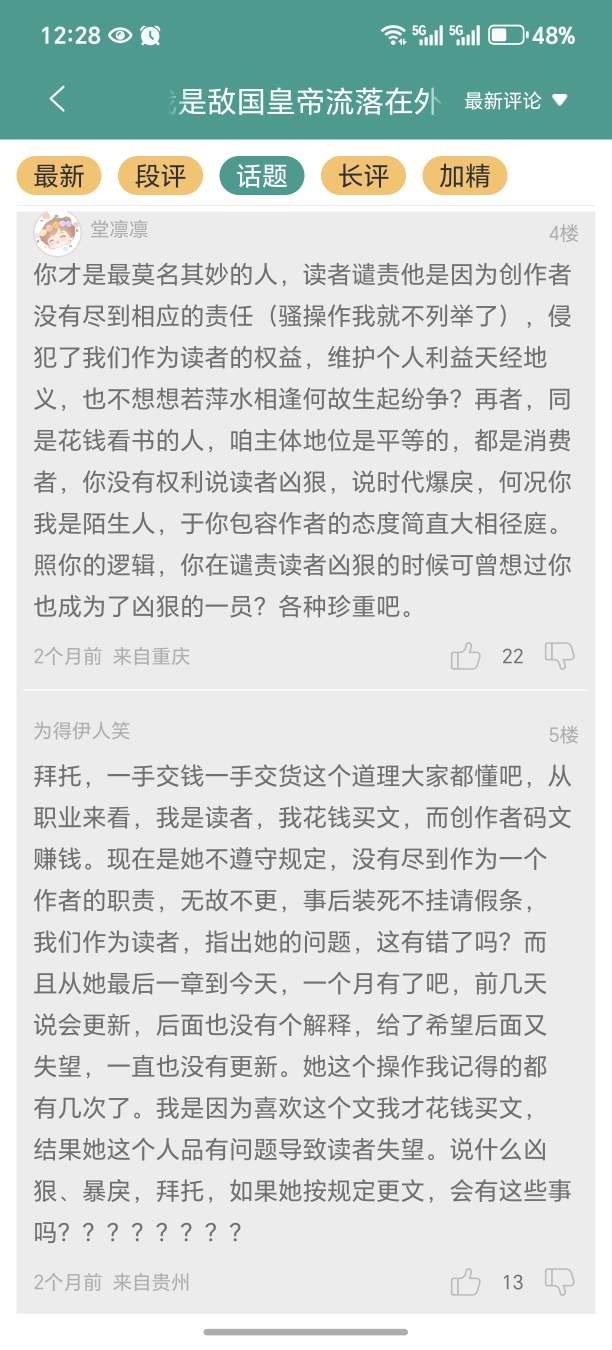Switch to 长评 reviews

click(x=363, y=176)
